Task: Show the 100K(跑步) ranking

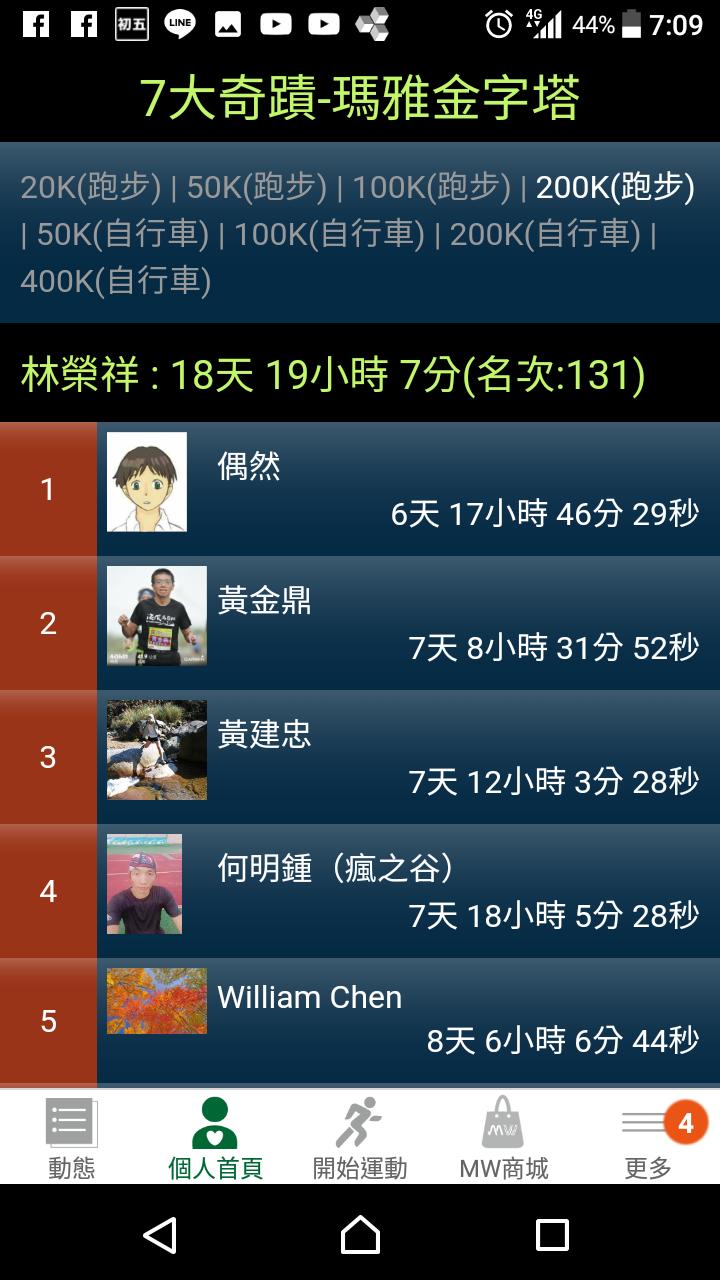Action: point(432,187)
